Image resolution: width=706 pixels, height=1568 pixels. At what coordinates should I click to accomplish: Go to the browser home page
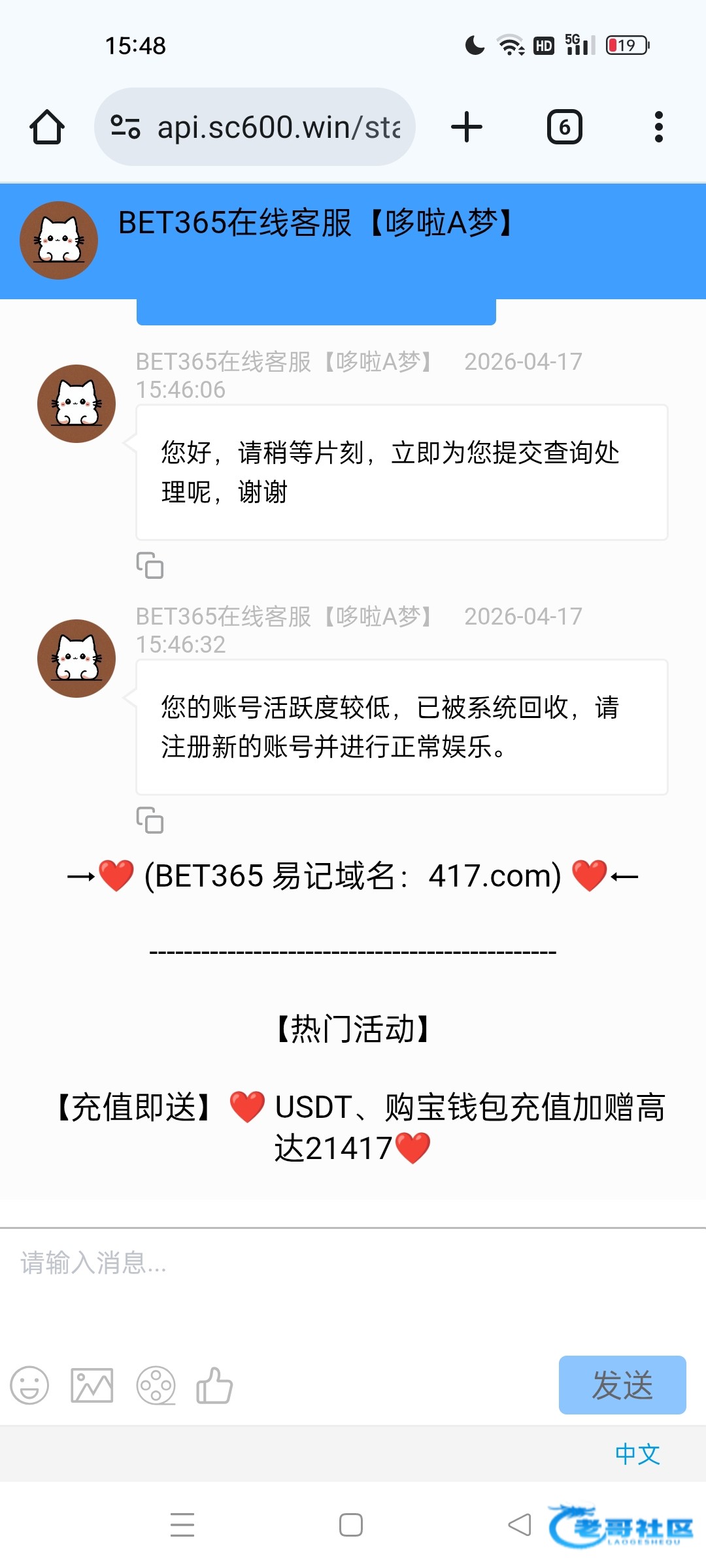pyautogui.click(x=47, y=127)
